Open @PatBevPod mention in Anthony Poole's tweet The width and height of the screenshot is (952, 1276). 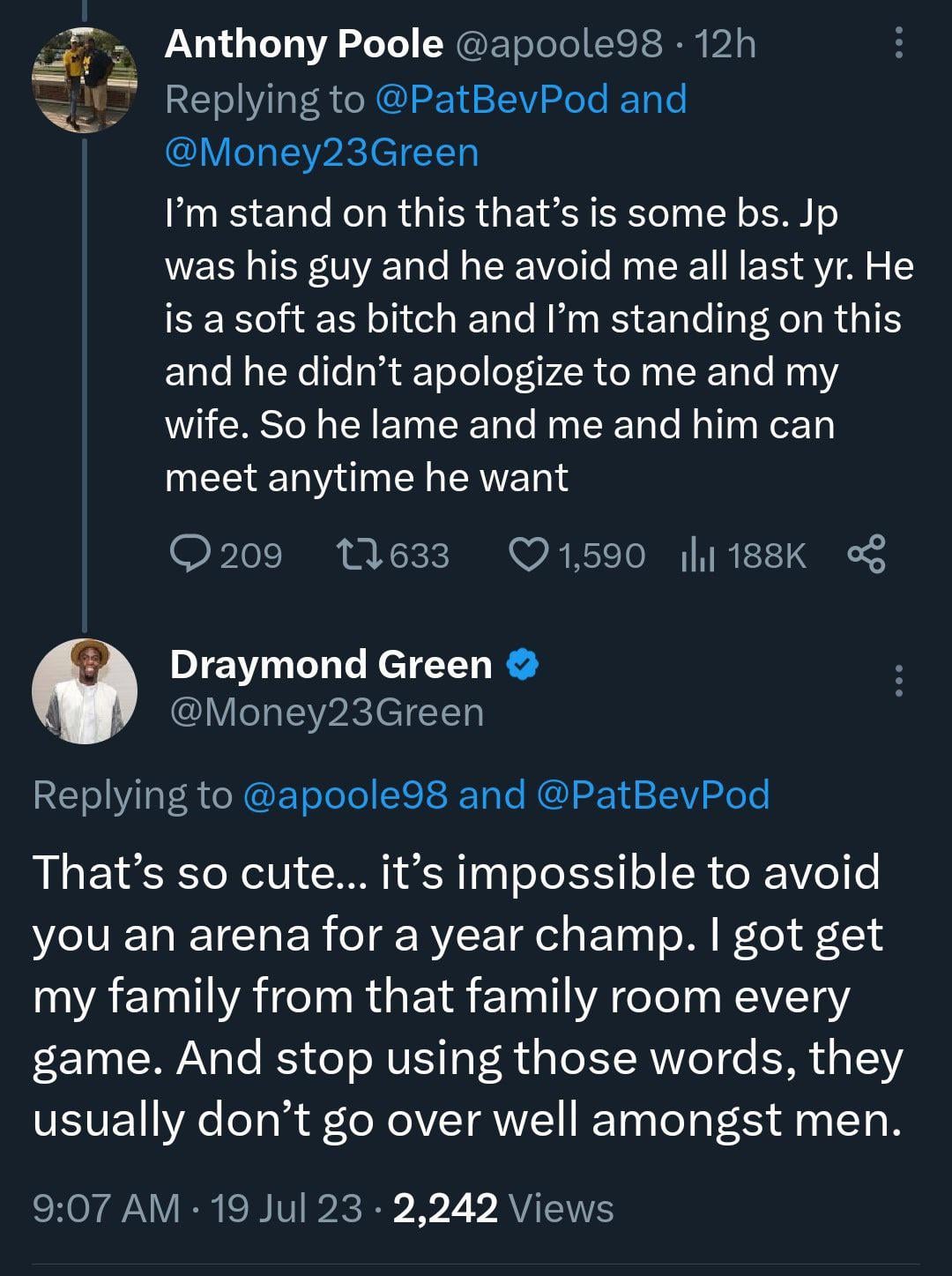(492, 99)
